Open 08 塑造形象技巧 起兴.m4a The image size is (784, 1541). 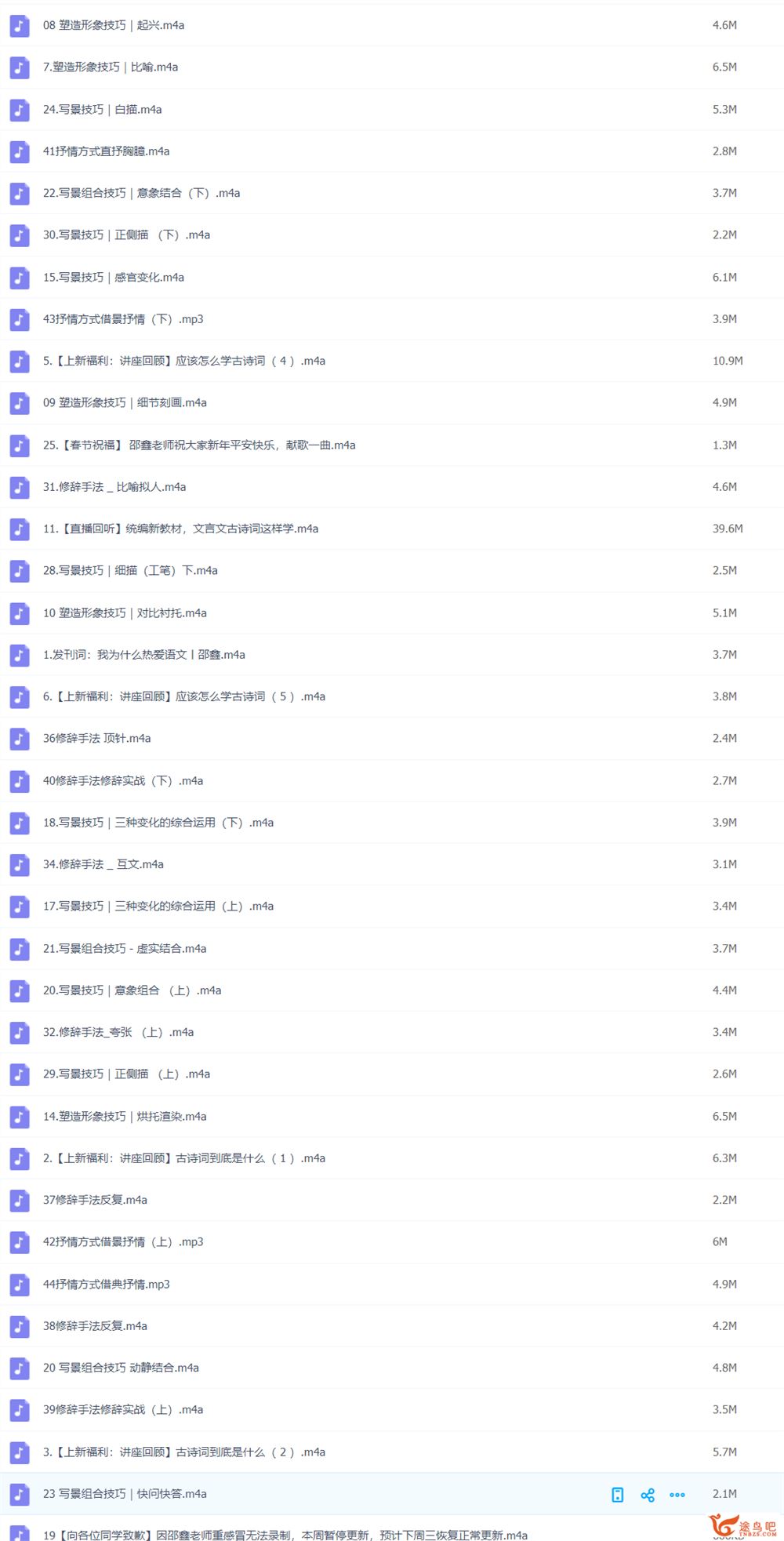114,25
